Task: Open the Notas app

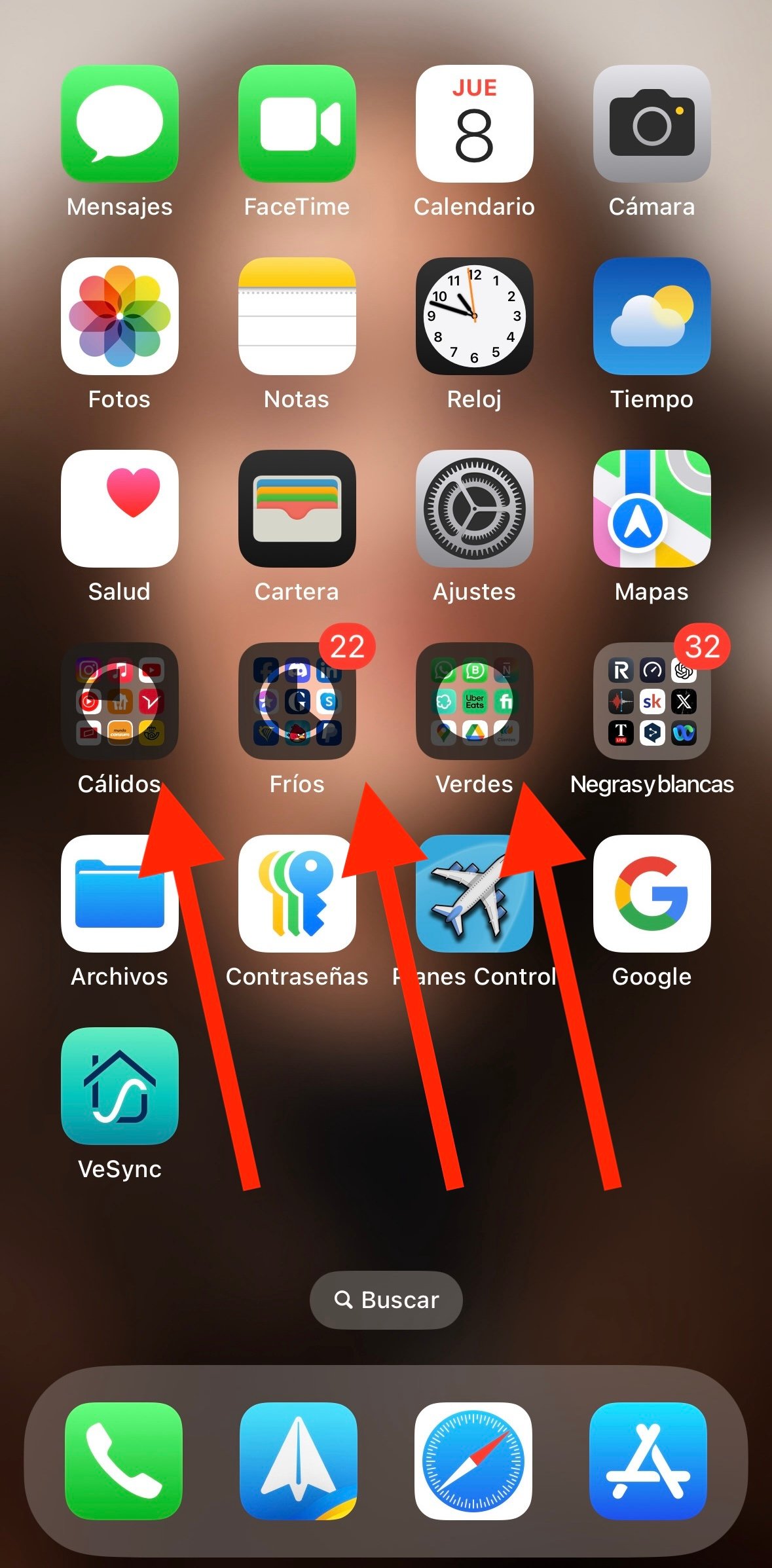Action: point(297,316)
